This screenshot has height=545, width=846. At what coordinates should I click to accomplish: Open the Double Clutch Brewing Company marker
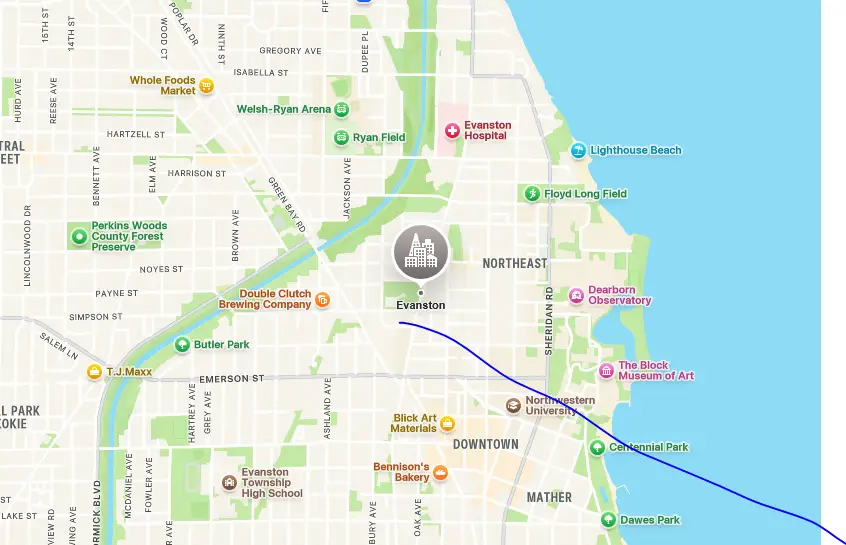(322, 299)
